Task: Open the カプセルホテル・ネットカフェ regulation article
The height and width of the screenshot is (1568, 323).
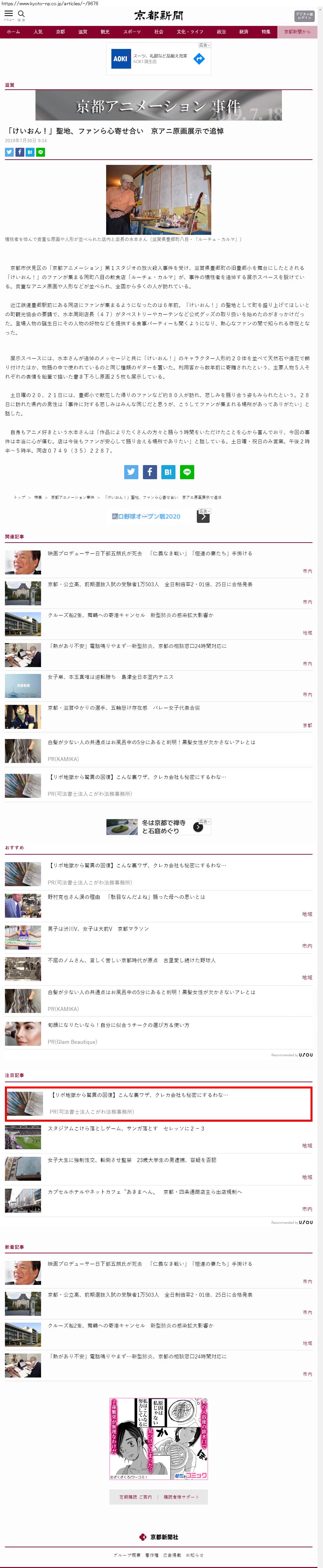Action: (x=145, y=1191)
